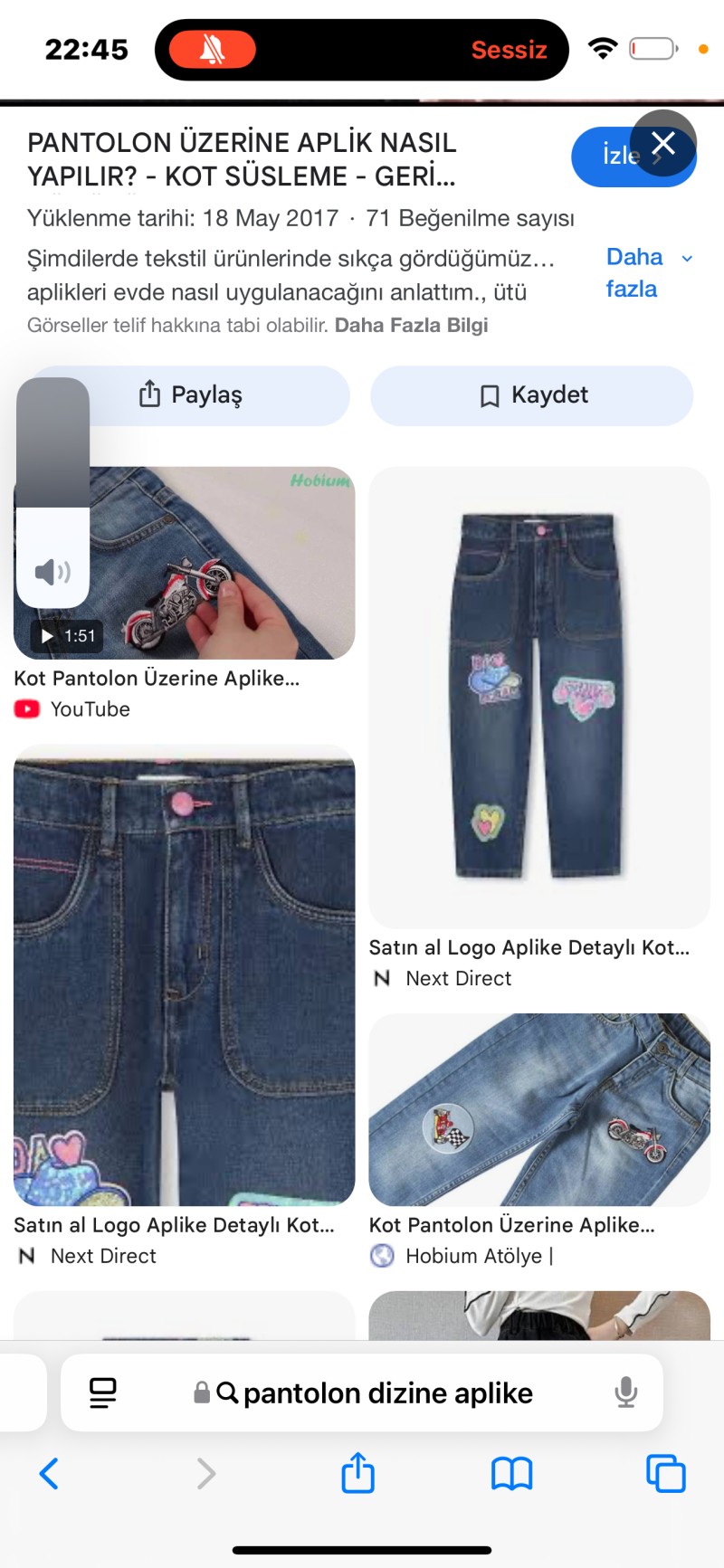The height and width of the screenshot is (1568, 724).
Task: Tap the microphone icon in the search bar
Action: tap(626, 1393)
